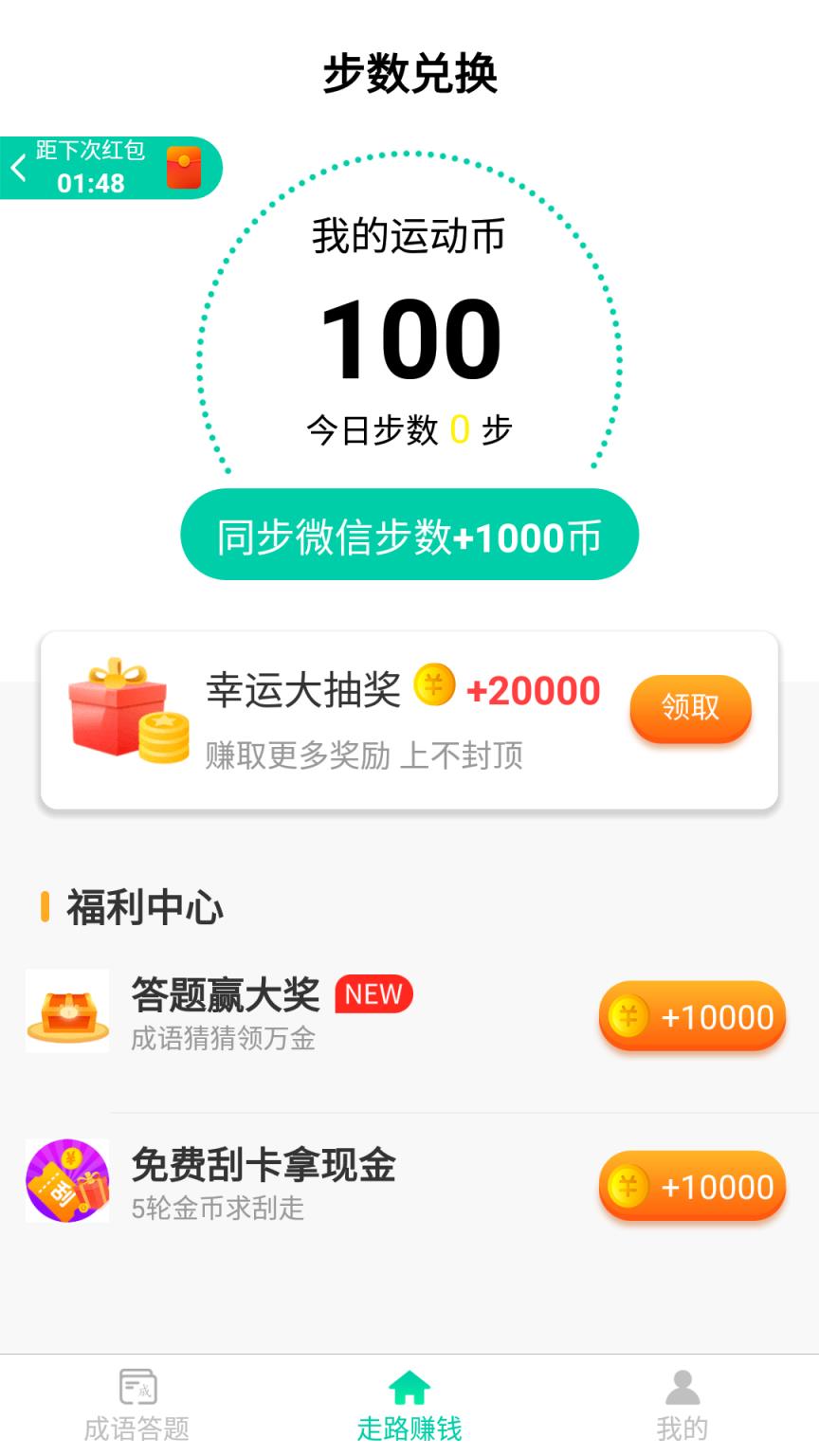Tap the red envelope icon near the countdown
The height and width of the screenshot is (1456, 819).
[x=186, y=167]
